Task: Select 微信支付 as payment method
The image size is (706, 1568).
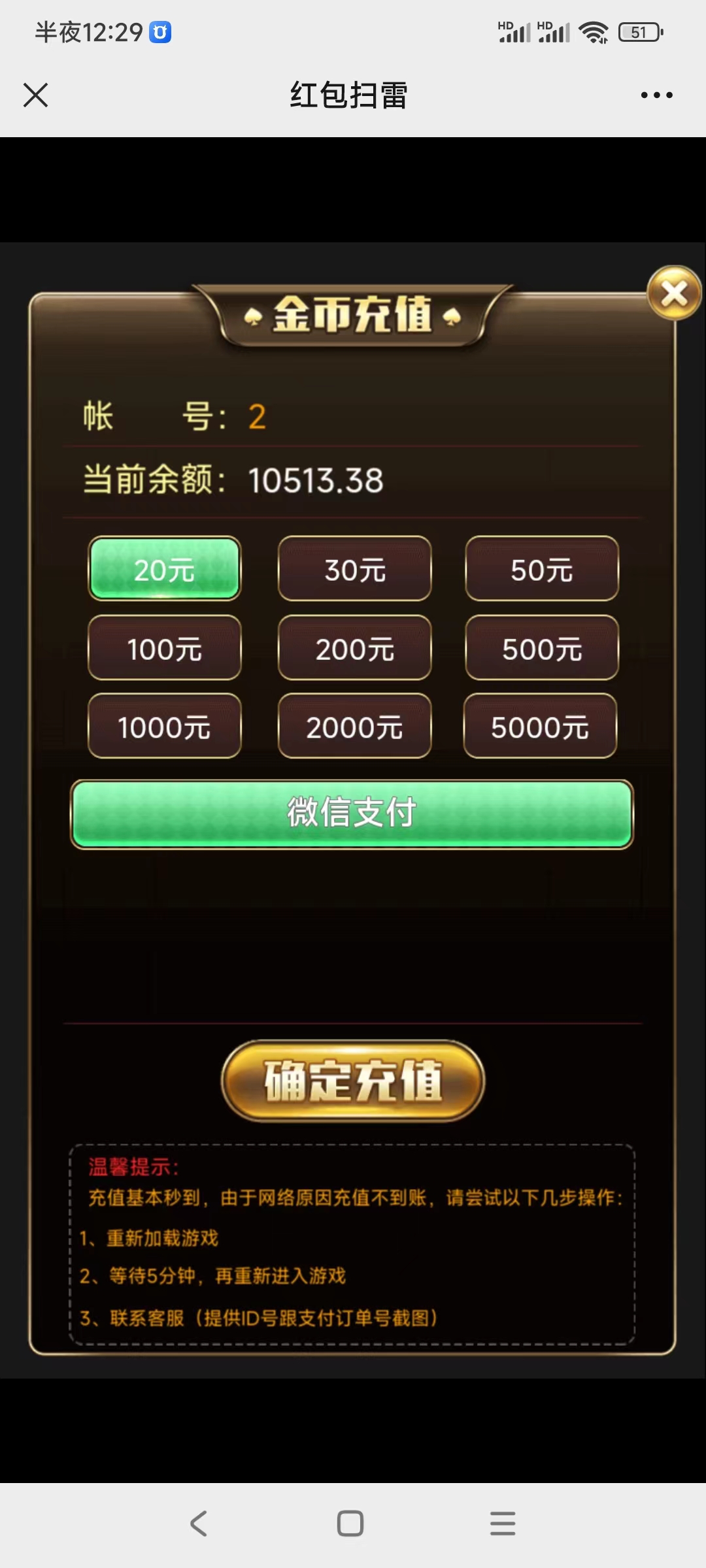Action: tap(352, 814)
